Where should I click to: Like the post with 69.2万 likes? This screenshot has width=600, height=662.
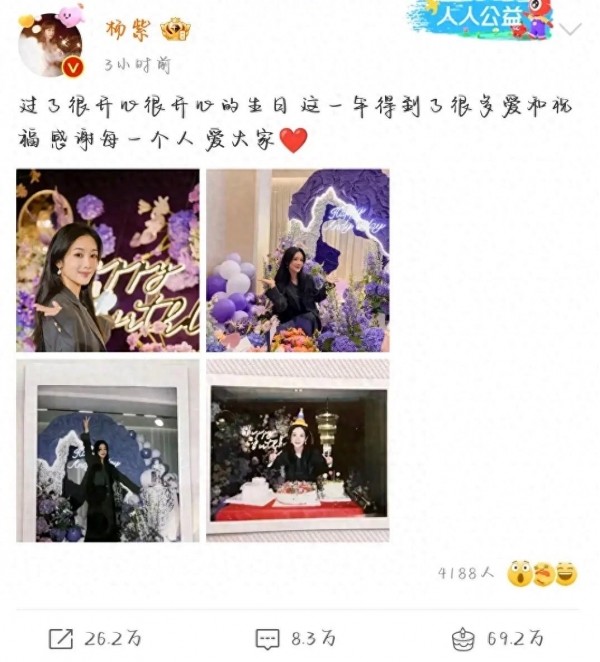pos(497,637)
